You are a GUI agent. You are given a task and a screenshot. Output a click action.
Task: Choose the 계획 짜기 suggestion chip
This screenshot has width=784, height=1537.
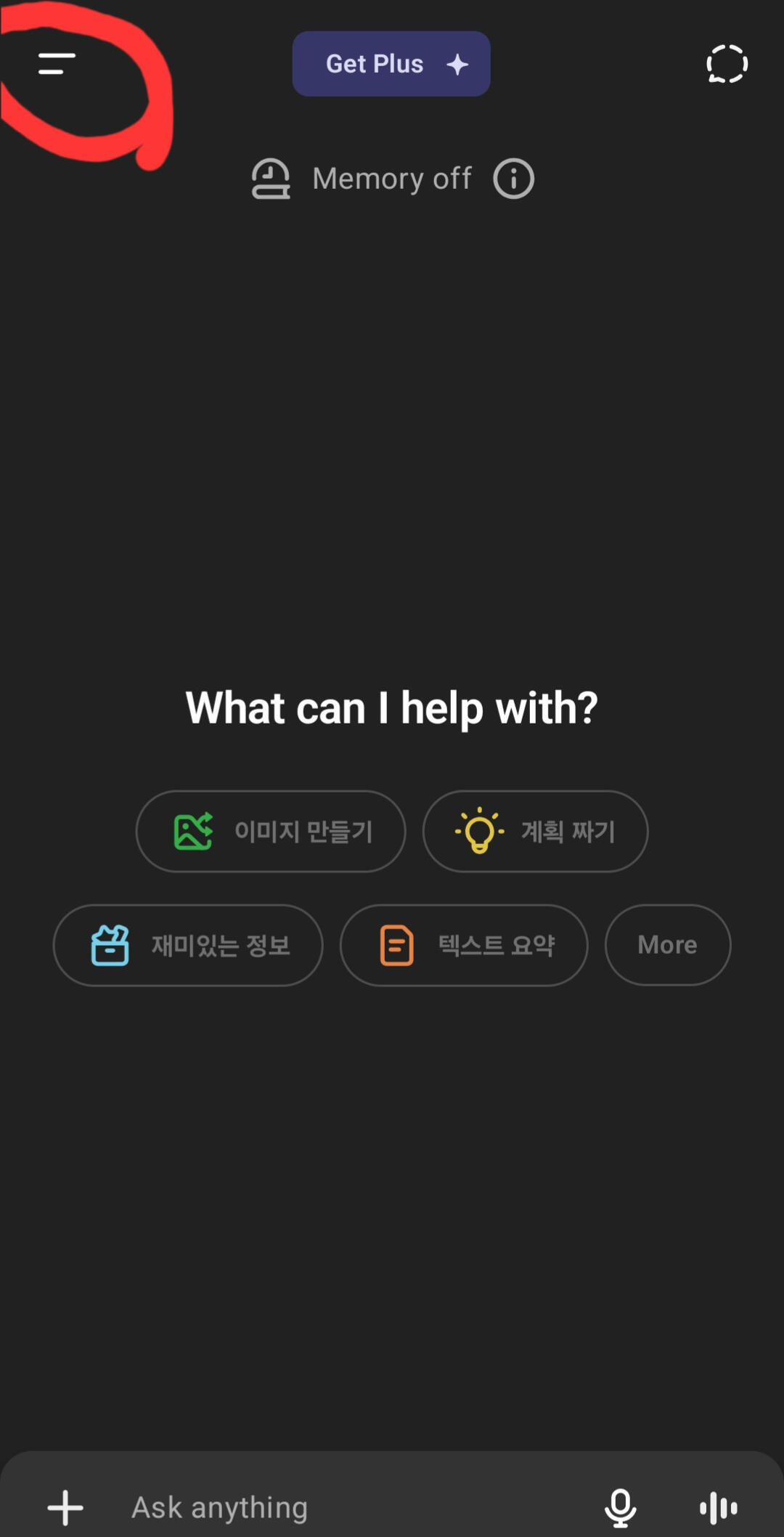[535, 831]
